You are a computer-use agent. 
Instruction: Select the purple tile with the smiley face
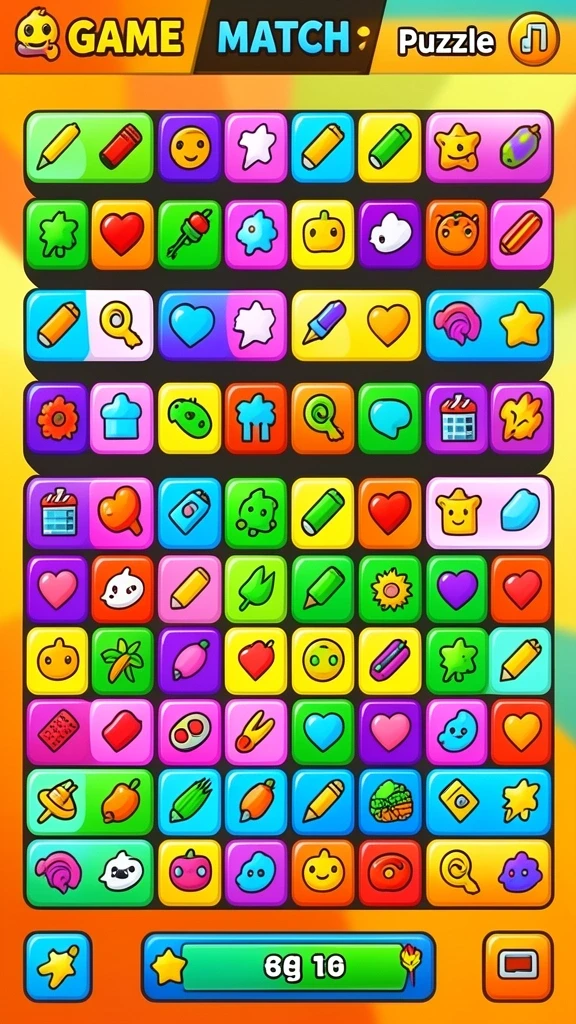190,148
